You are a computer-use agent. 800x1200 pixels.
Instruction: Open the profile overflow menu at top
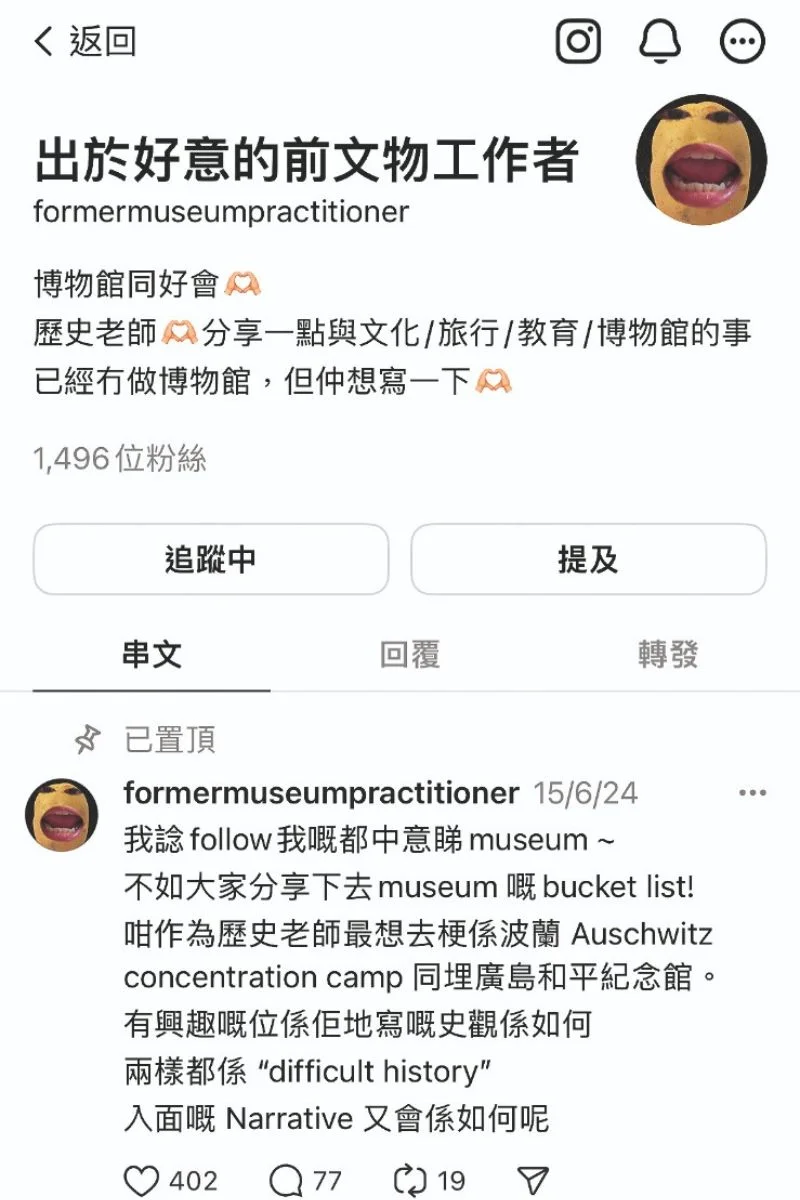[743, 42]
